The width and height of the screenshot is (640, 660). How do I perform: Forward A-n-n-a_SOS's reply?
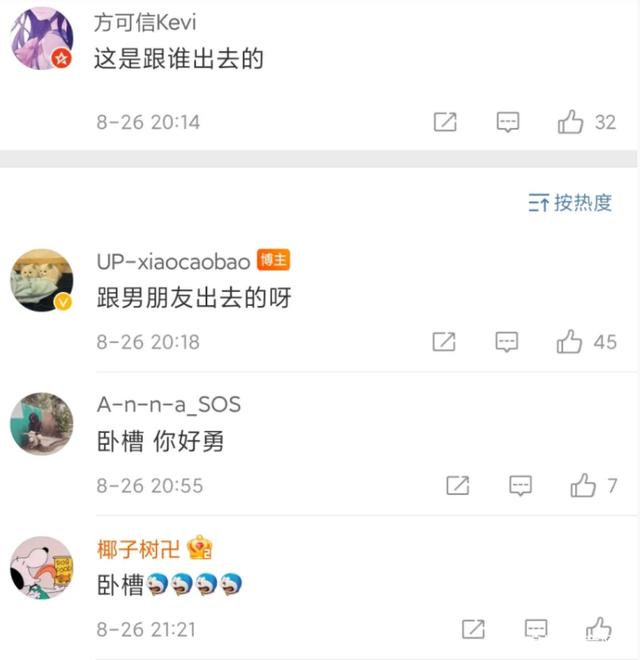[458, 485]
